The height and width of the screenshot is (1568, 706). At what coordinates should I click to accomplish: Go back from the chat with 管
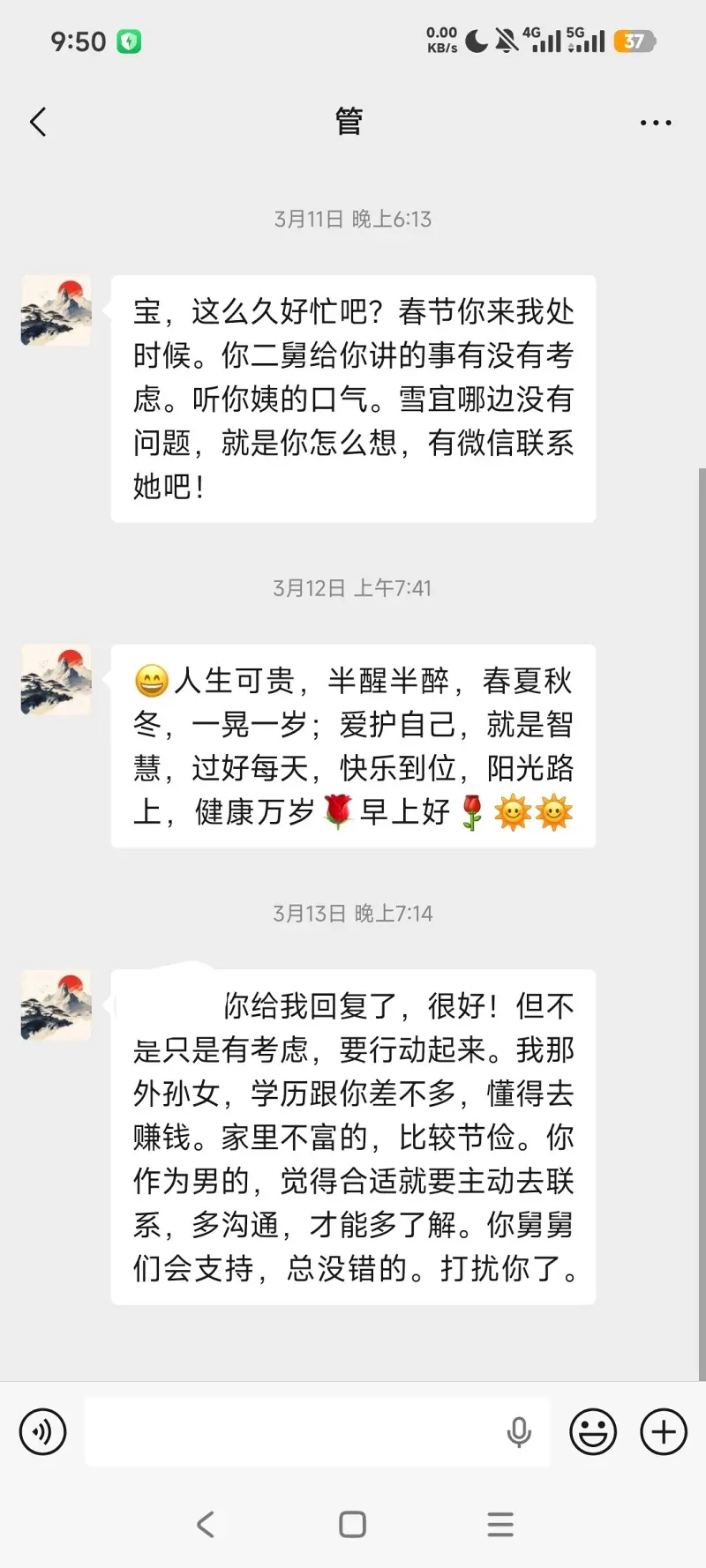(x=38, y=122)
